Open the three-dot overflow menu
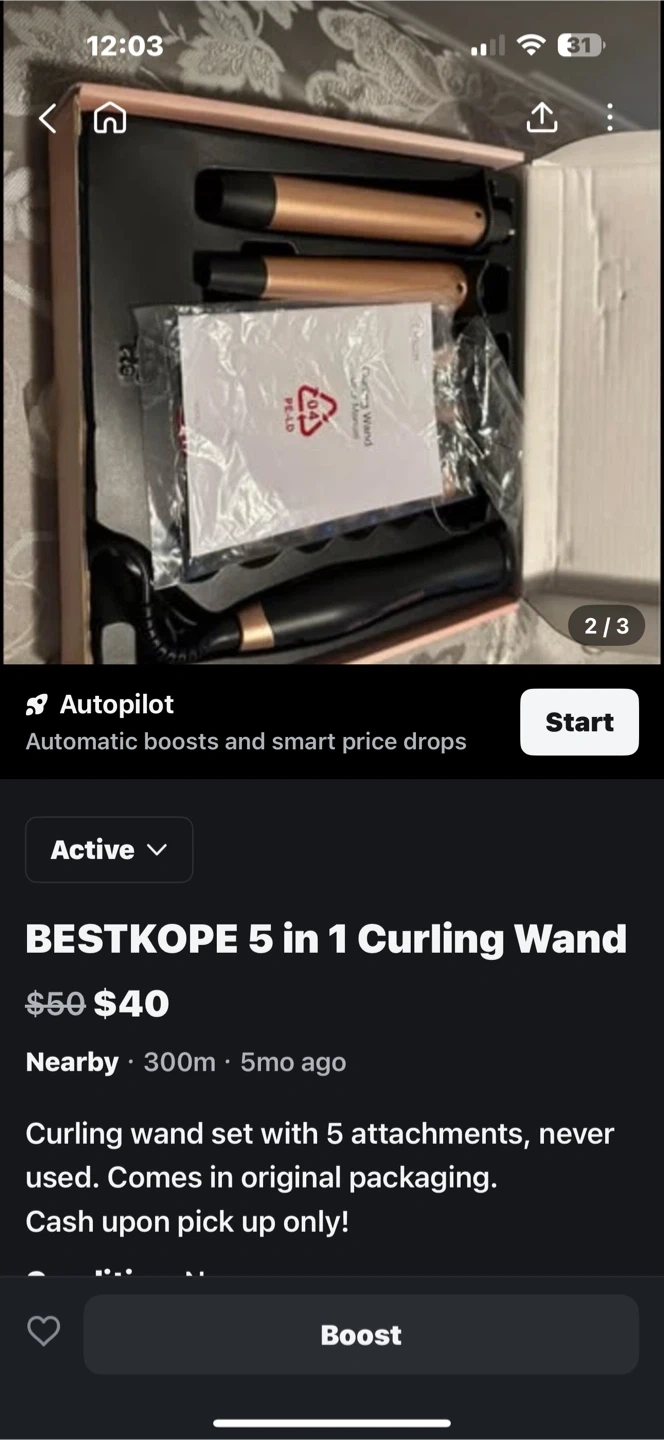This screenshot has height=1440, width=664. [609, 118]
